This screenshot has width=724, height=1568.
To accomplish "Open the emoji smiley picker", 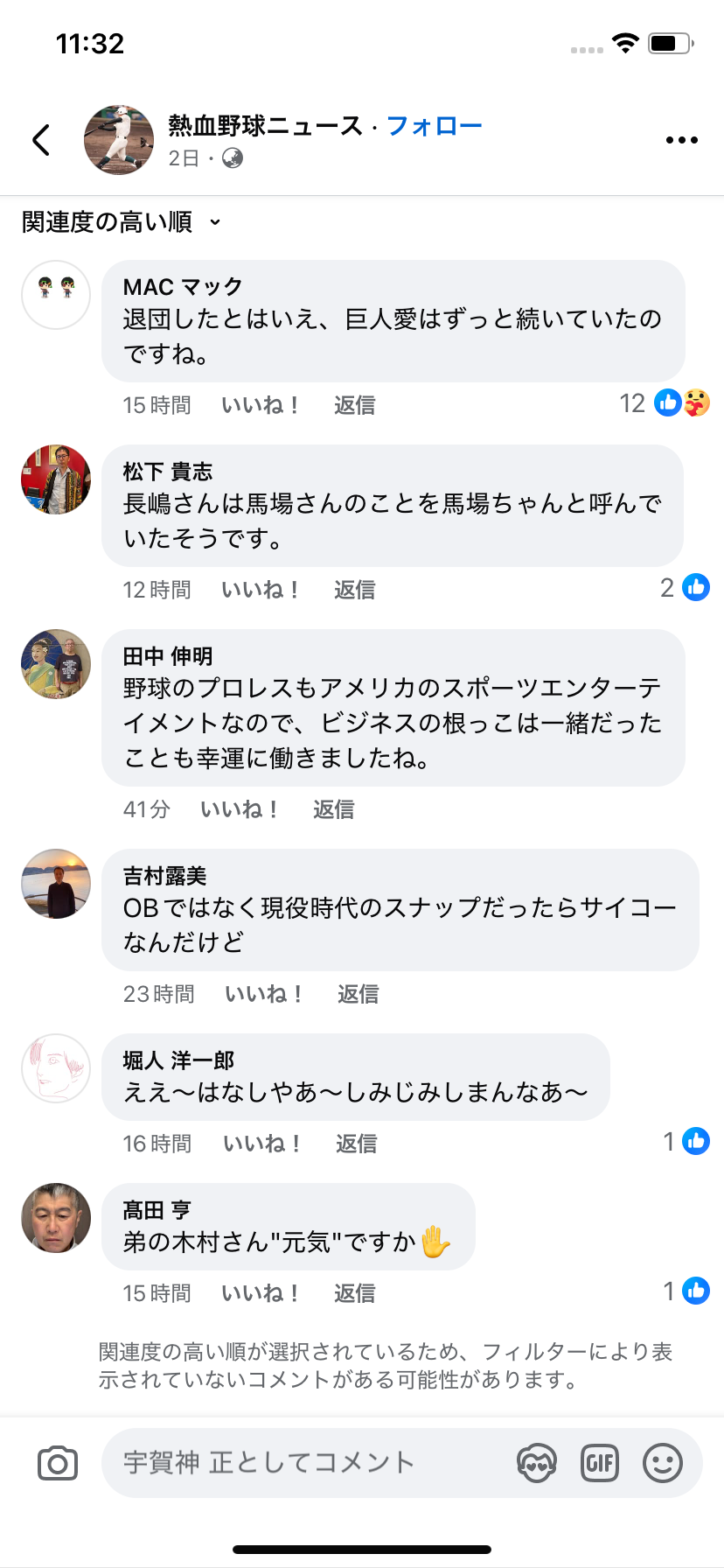I will click(663, 1463).
